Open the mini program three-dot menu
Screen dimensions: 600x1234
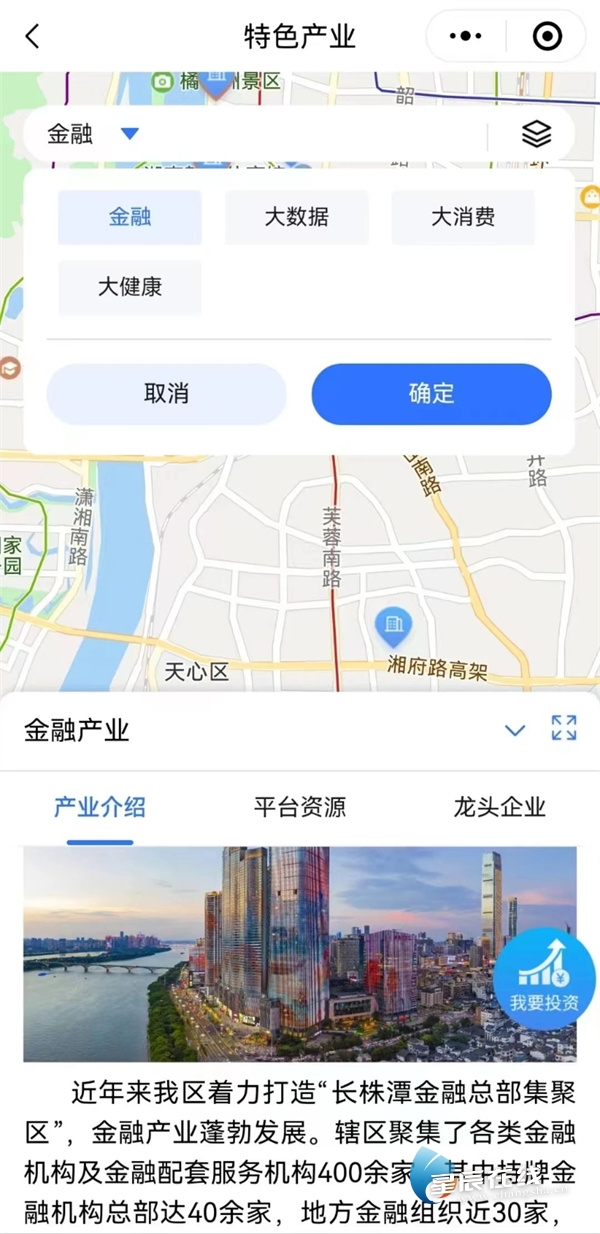pyautogui.click(x=466, y=37)
